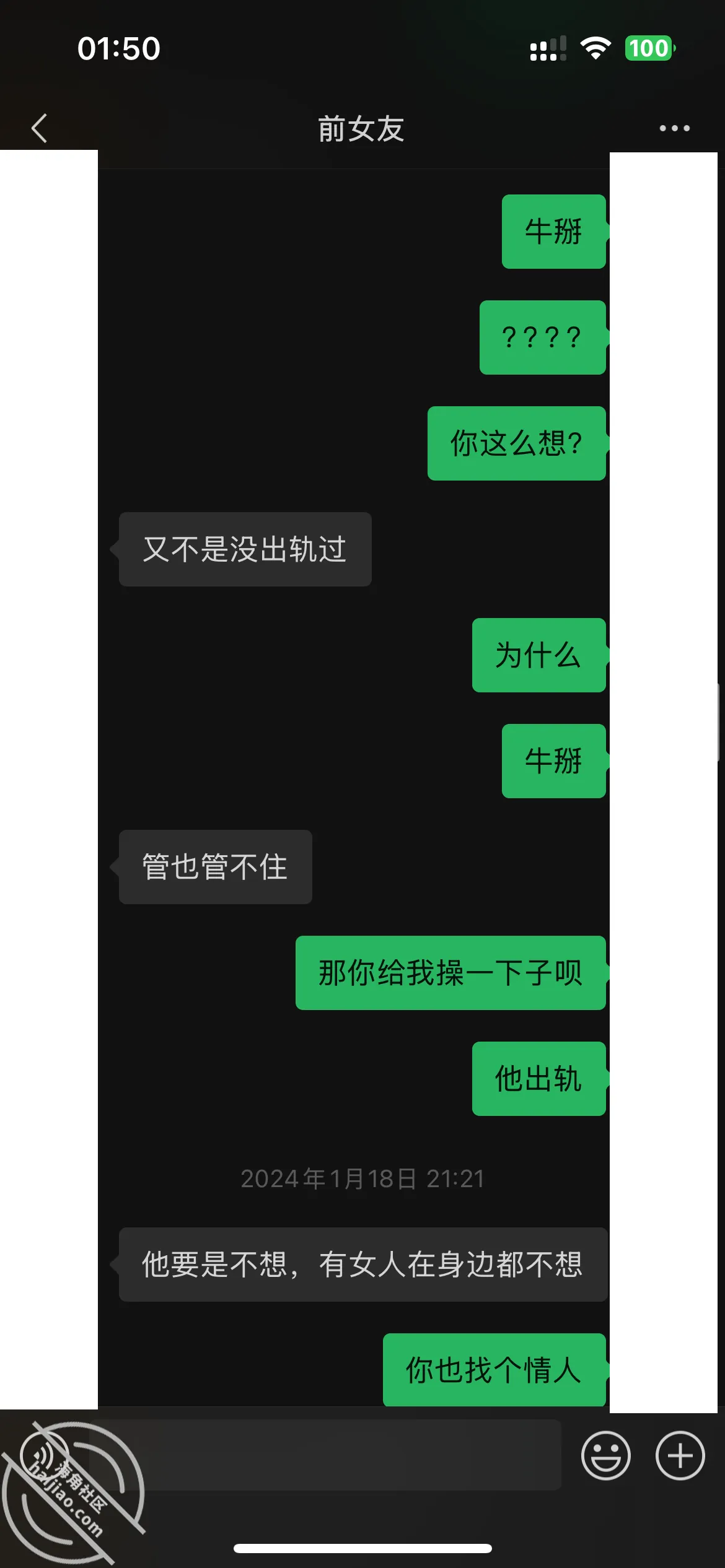
Task: Open the three-dot chat options menu
Action: coord(674,128)
